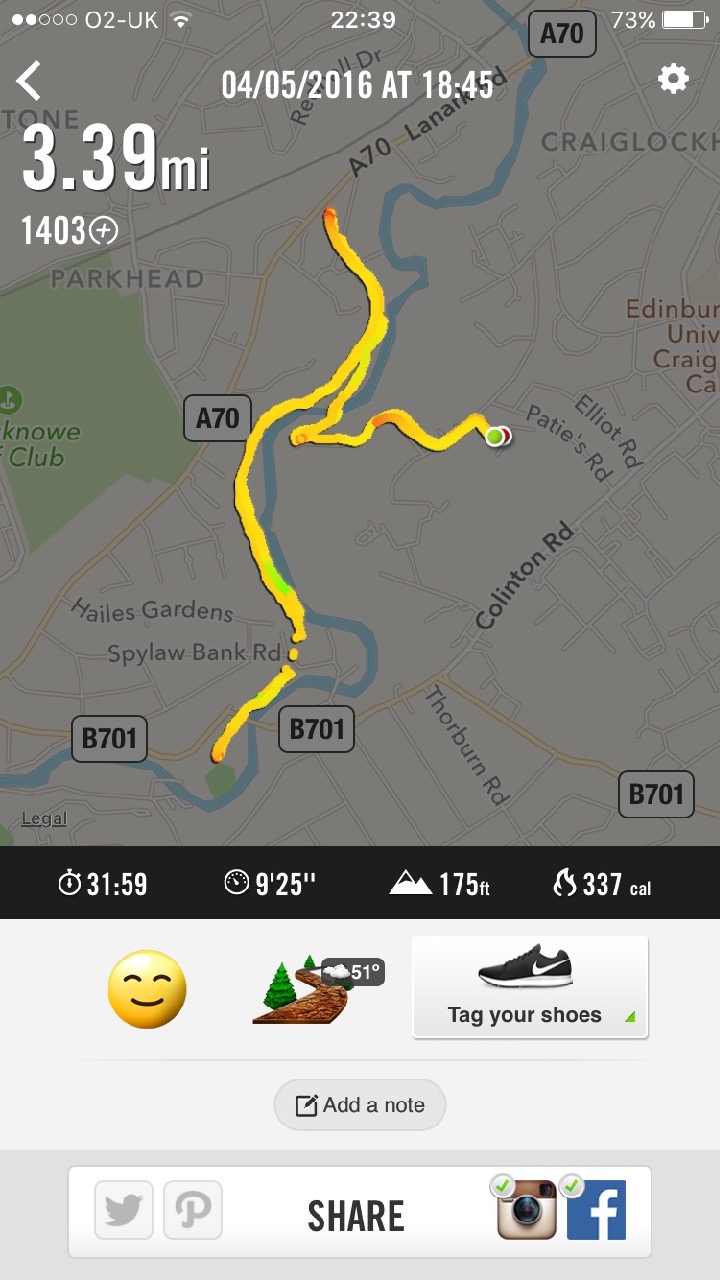The image size is (720, 1280).
Task: Tap the smiley face mood icon
Action: [147, 988]
